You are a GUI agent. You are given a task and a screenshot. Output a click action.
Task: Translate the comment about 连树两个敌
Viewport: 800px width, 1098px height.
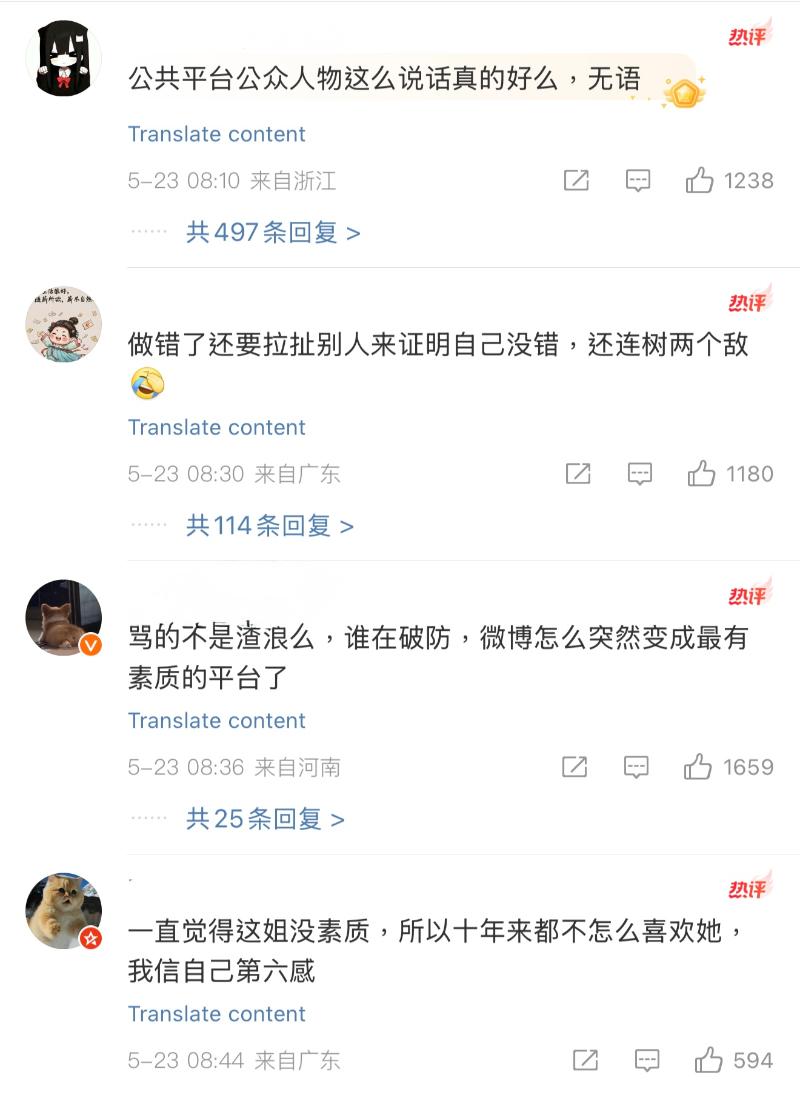(216, 427)
